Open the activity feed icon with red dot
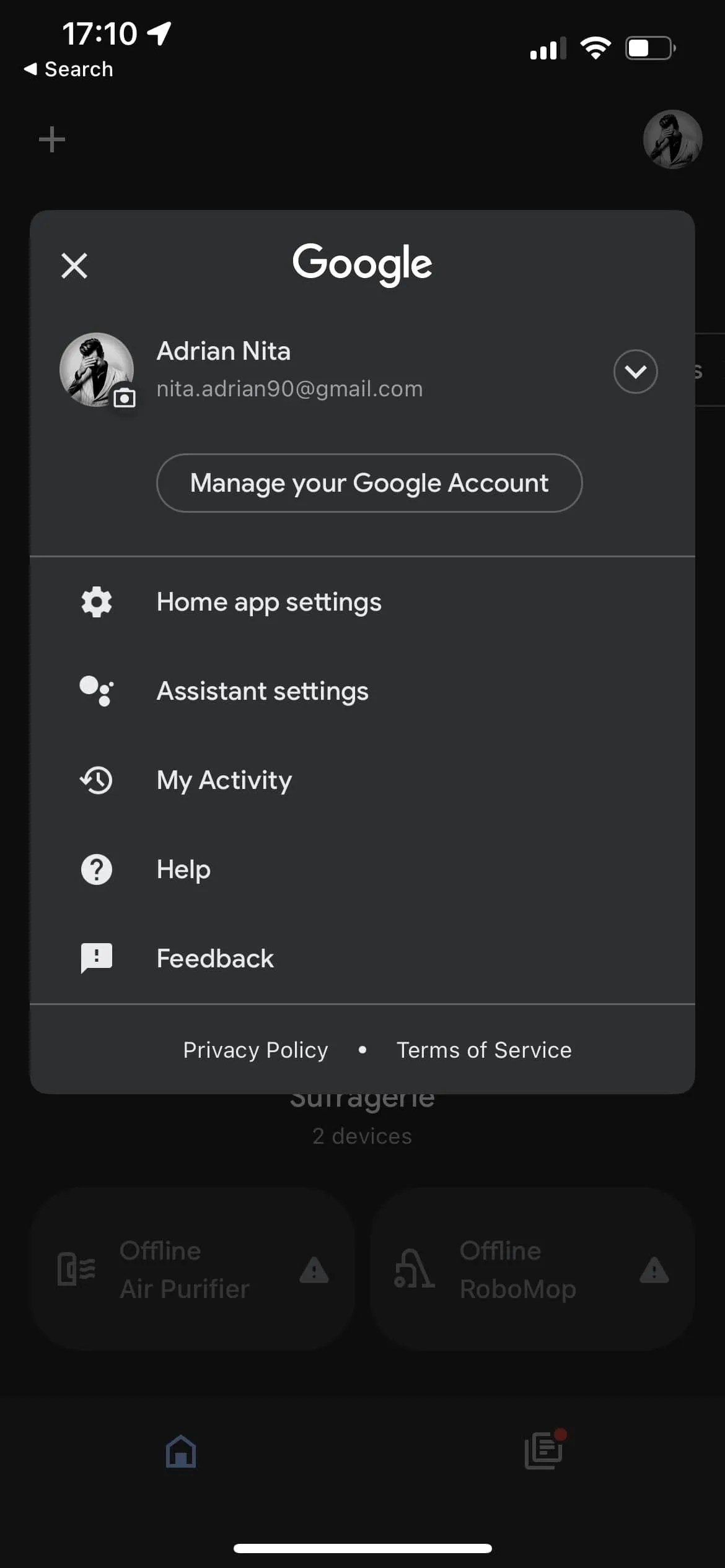725x1568 pixels. [x=544, y=1450]
